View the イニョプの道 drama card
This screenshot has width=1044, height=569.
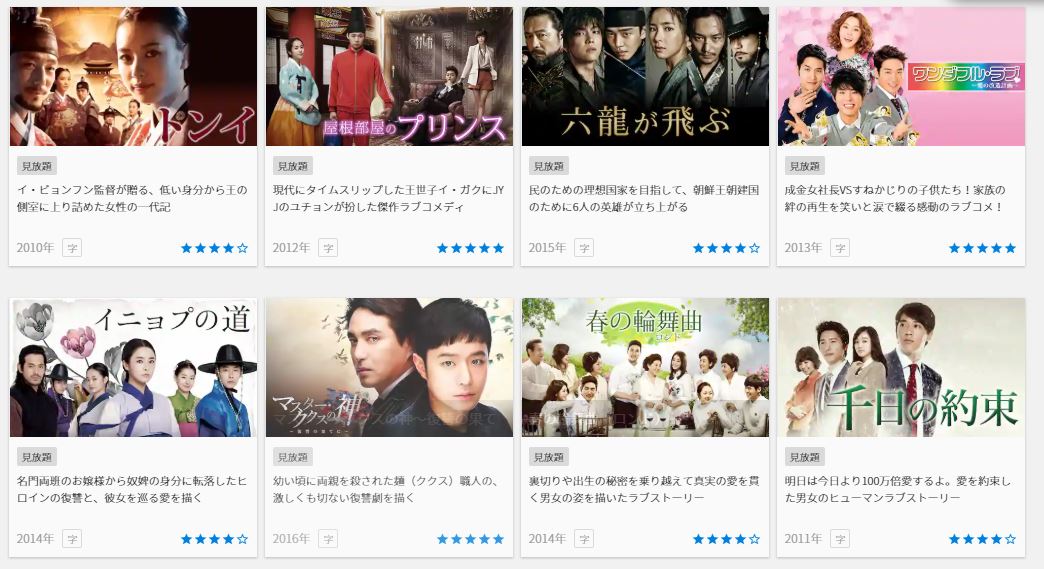[x=133, y=367]
